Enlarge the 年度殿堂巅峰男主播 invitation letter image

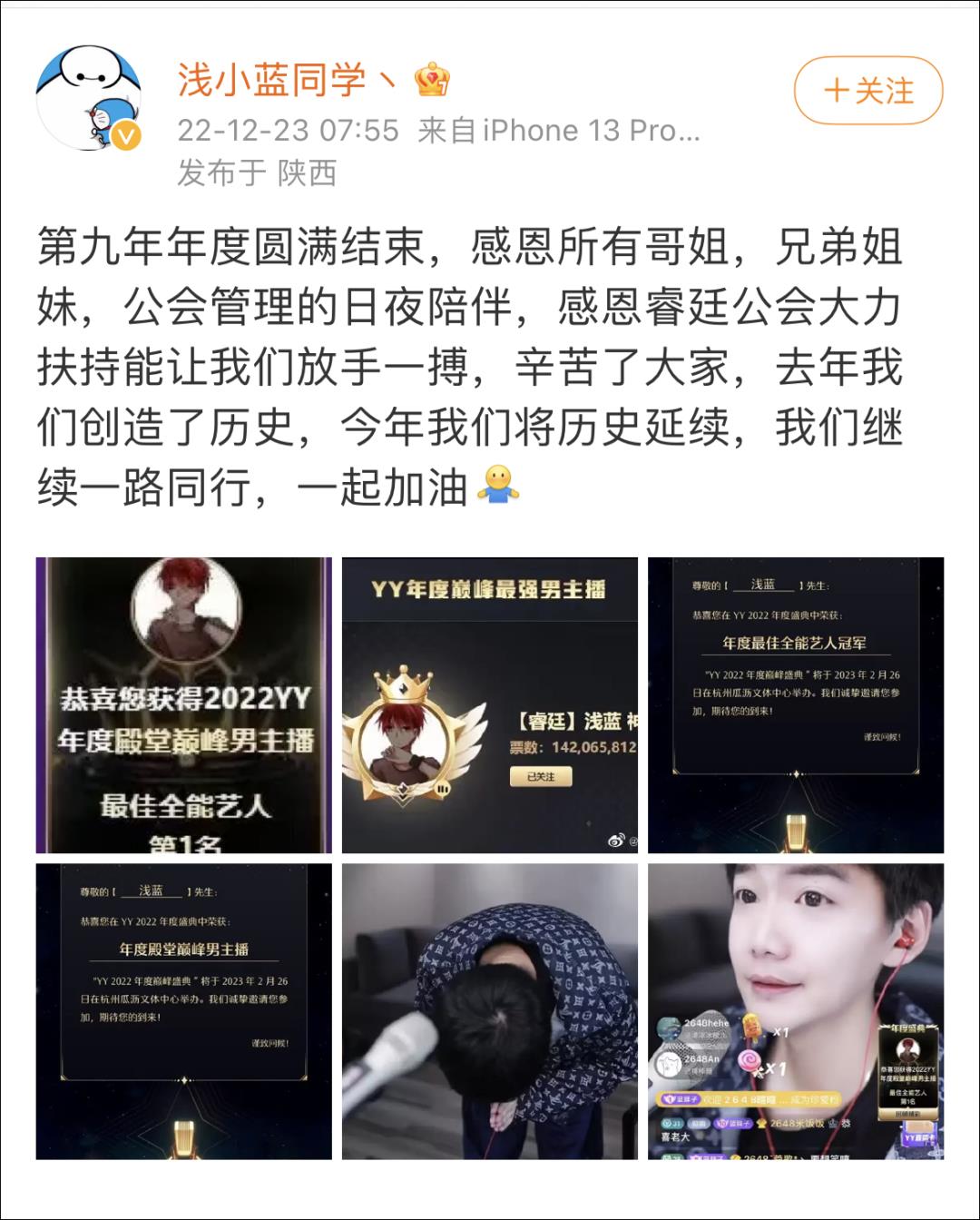(184, 1011)
